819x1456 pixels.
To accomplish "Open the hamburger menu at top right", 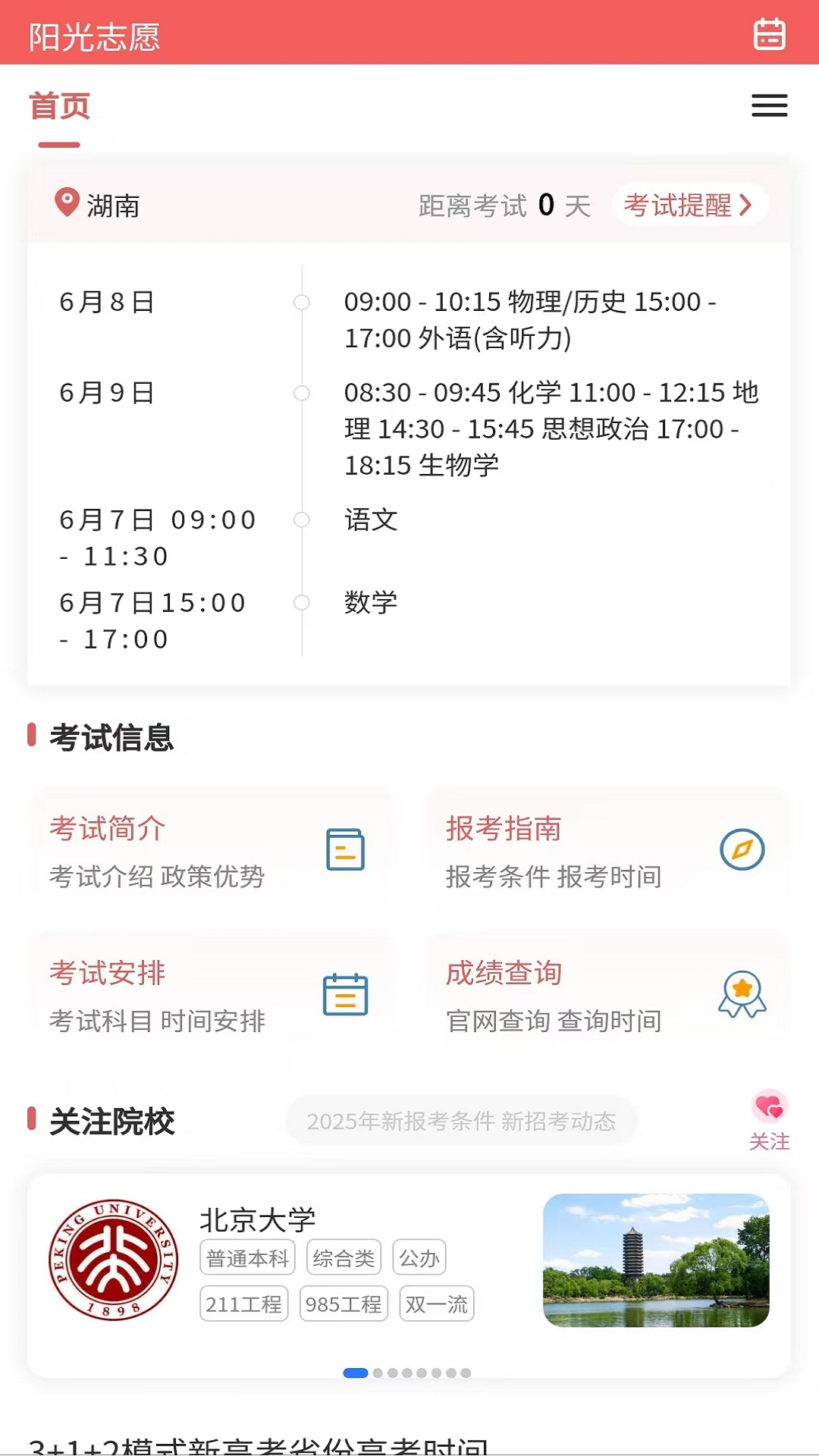I will click(x=768, y=105).
